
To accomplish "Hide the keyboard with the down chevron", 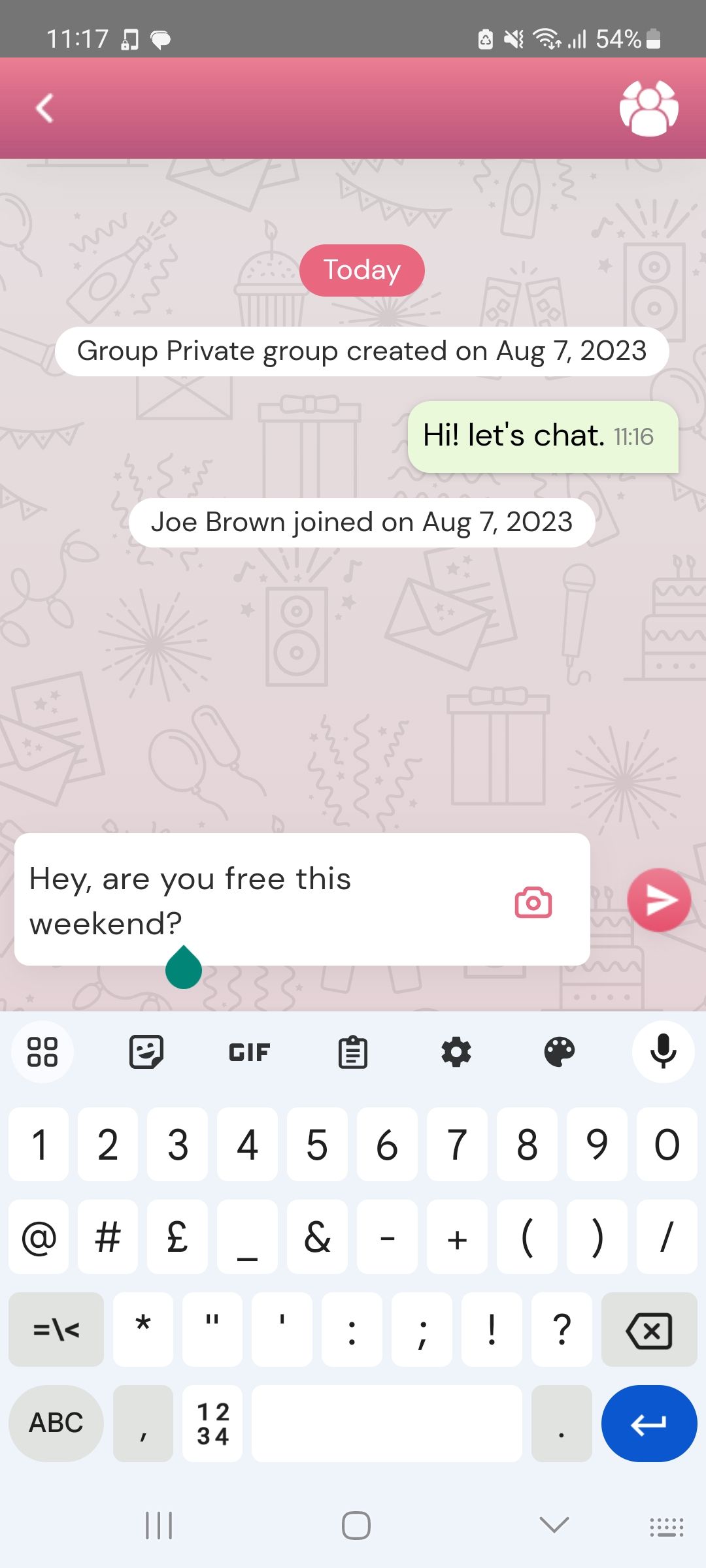I will point(554,1526).
